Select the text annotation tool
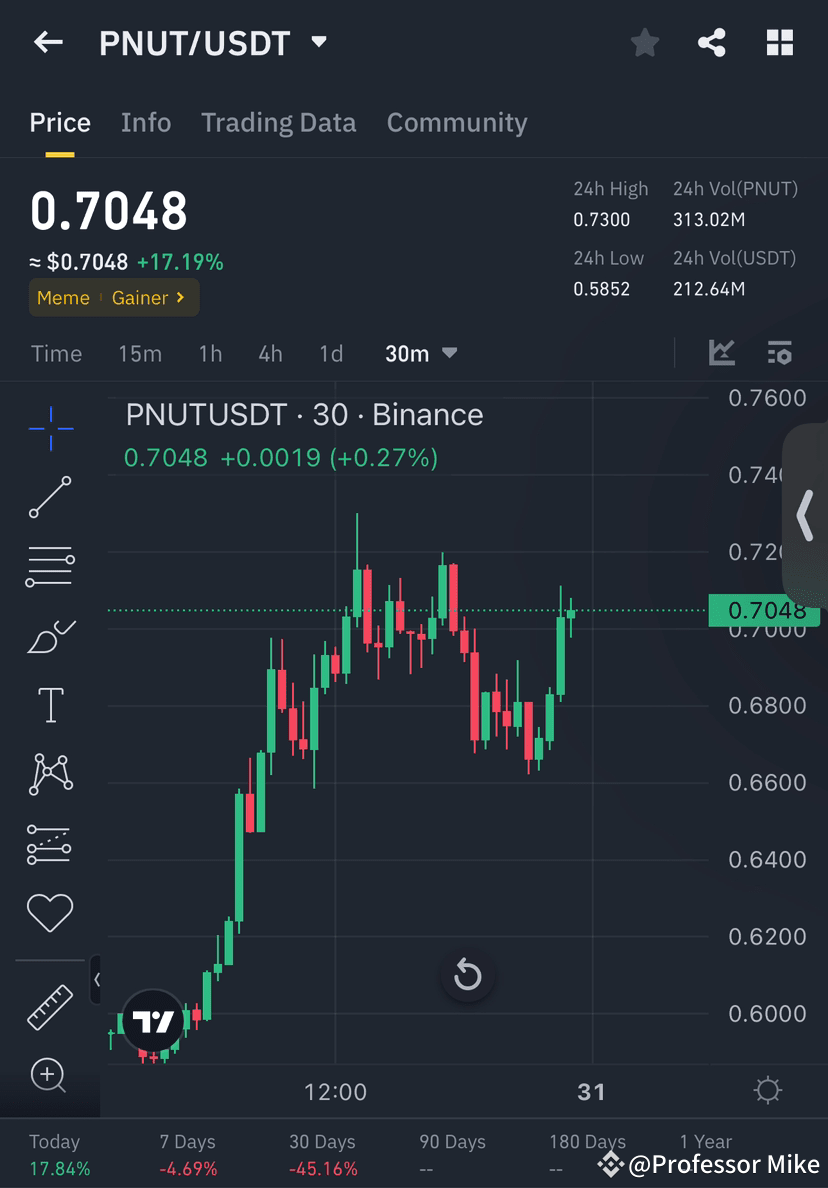Viewport: 828px width, 1188px height. point(50,703)
